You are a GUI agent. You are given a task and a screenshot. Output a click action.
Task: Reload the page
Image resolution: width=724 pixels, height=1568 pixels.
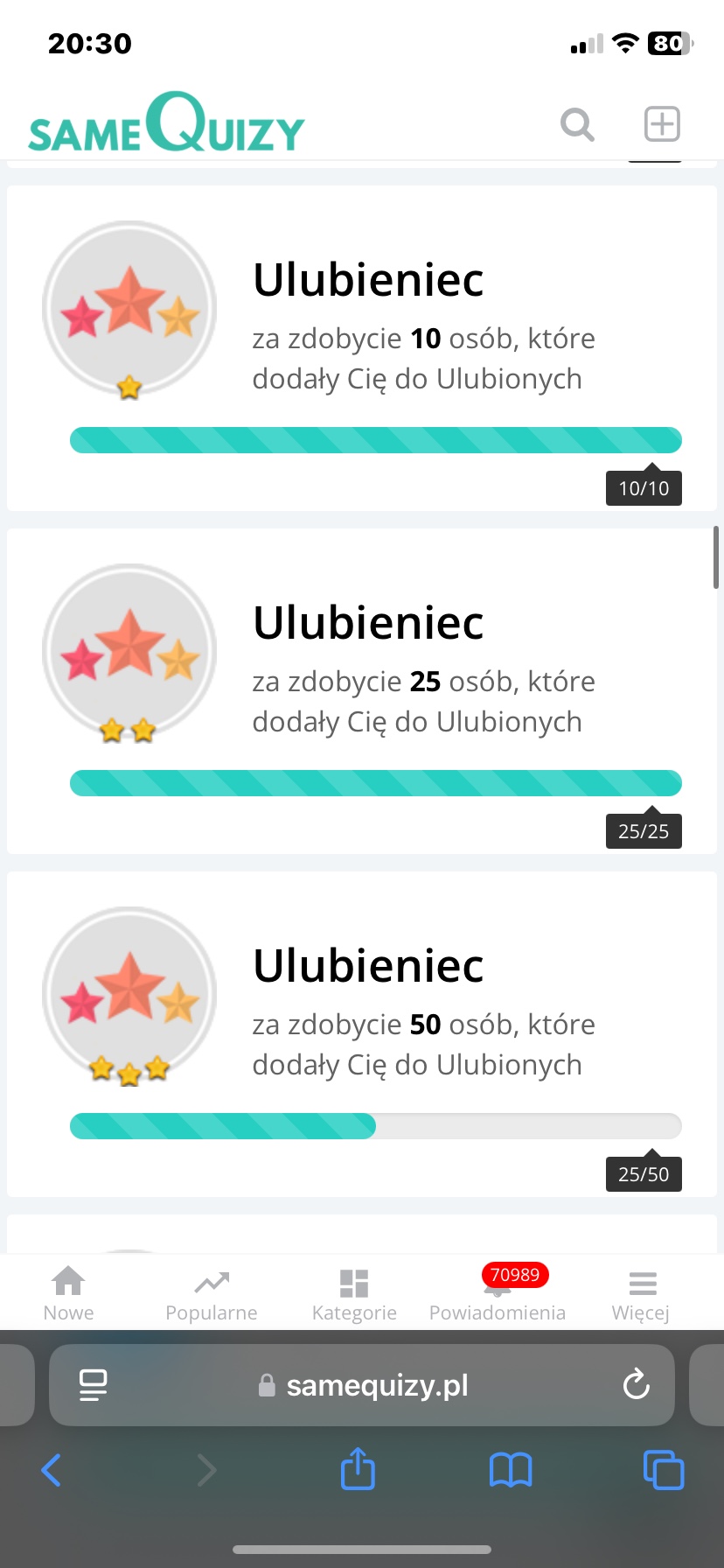636,1385
